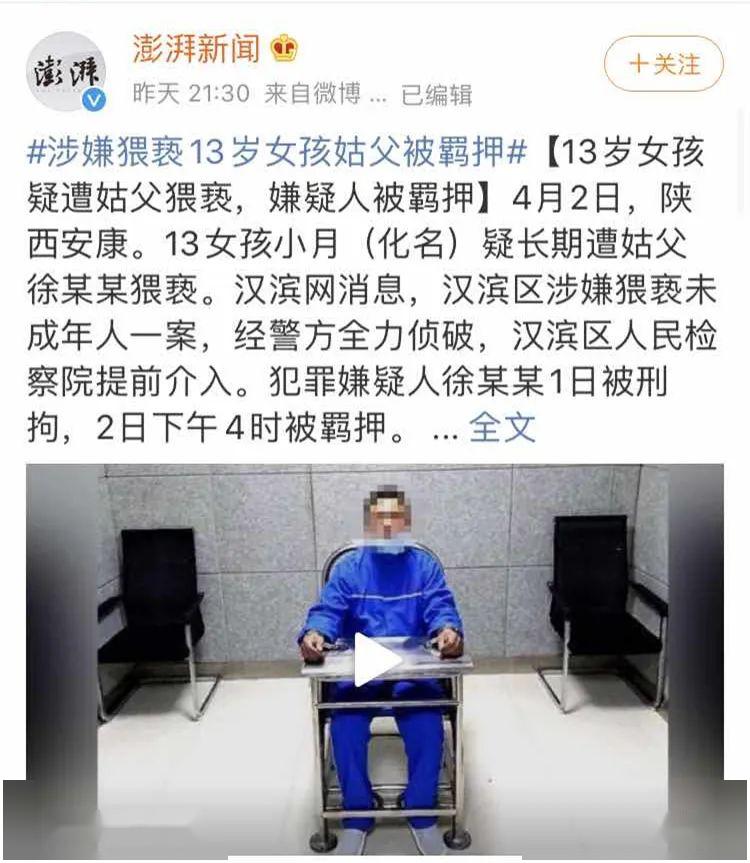Open the 澎湃新闻 account name
This screenshot has height=863, width=750.
pyautogui.click(x=197, y=47)
